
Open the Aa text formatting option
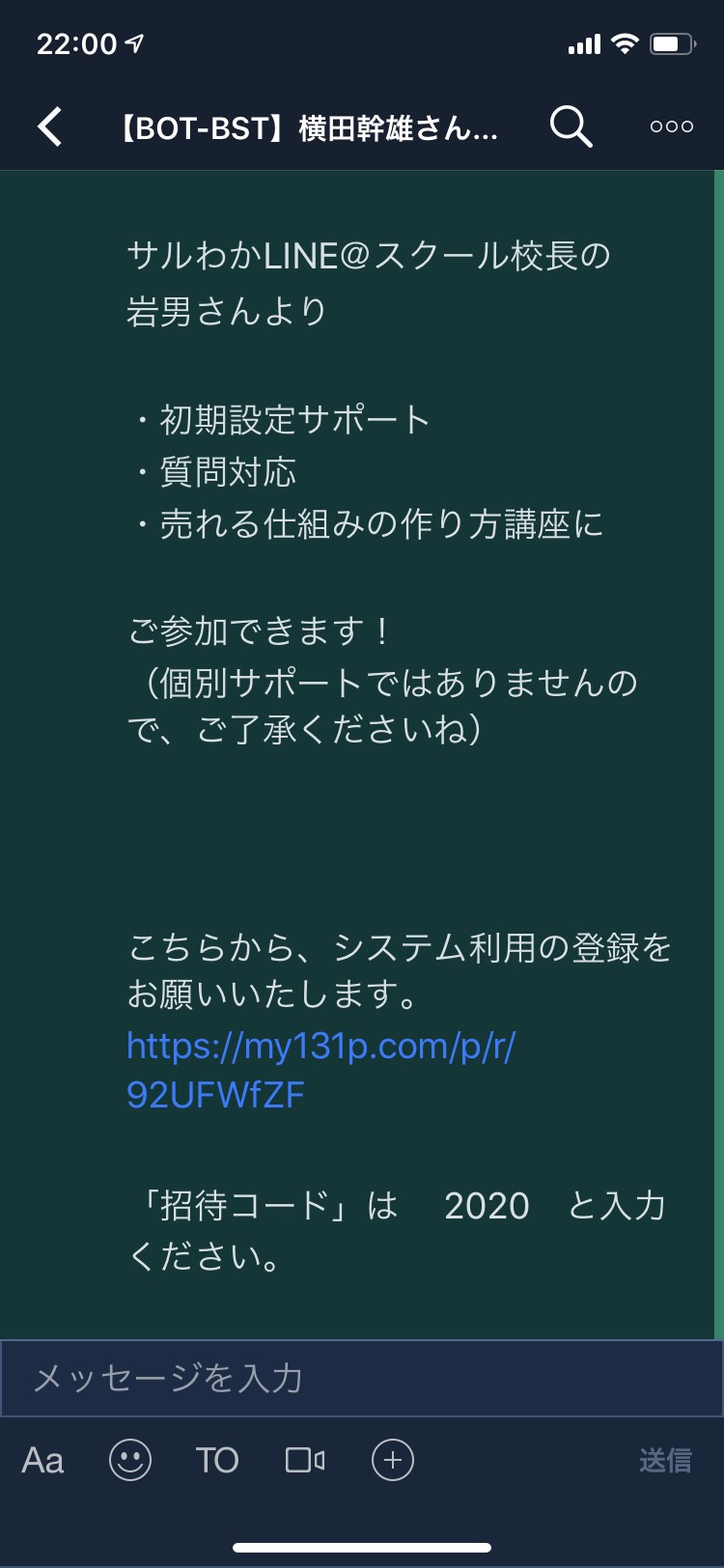(42, 1460)
